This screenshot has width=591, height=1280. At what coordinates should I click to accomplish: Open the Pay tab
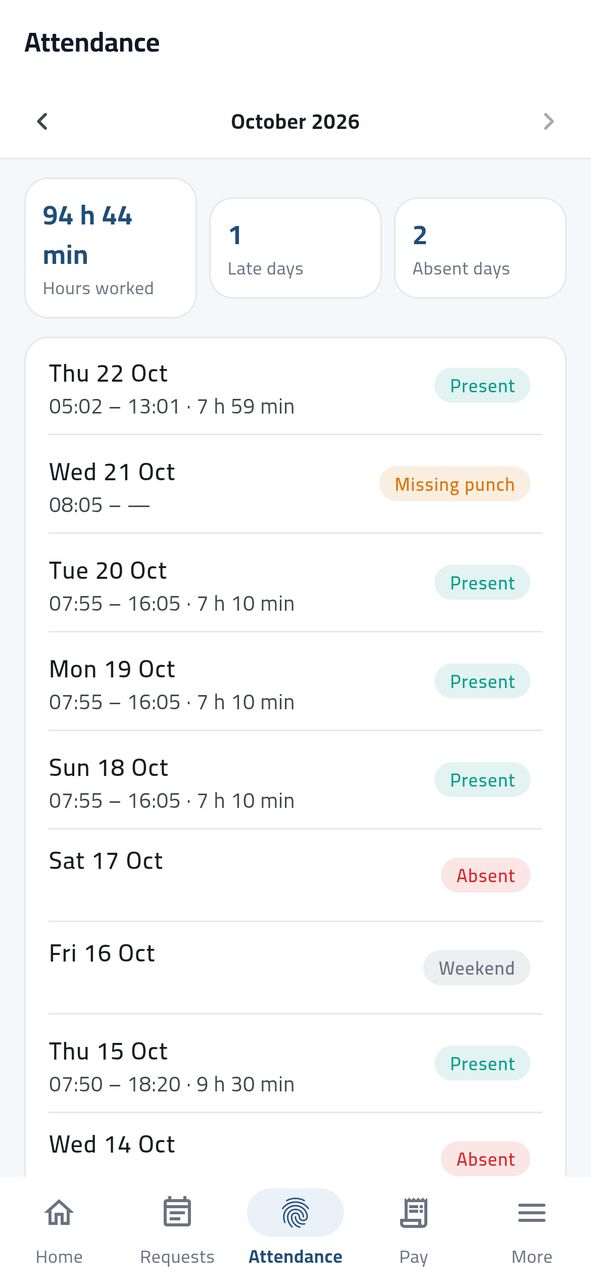[413, 1229]
